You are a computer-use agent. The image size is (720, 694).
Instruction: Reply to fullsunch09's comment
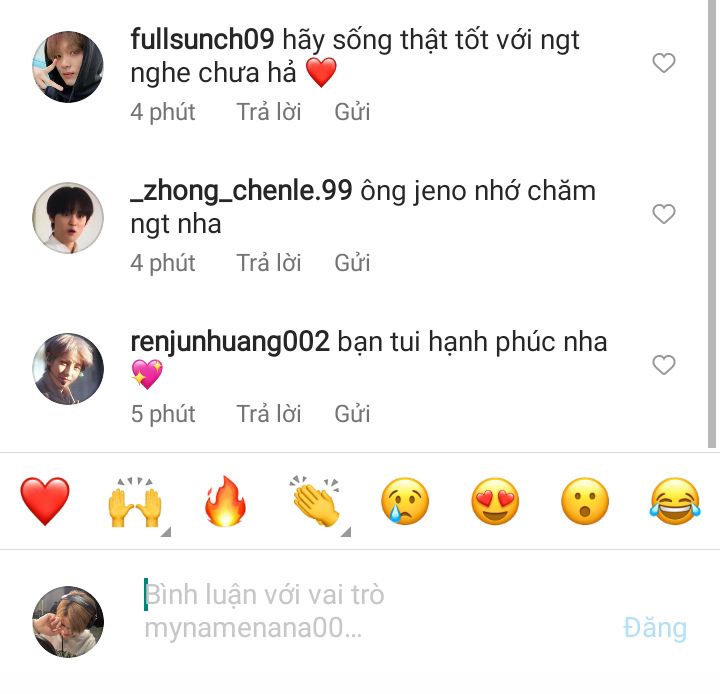tap(269, 112)
